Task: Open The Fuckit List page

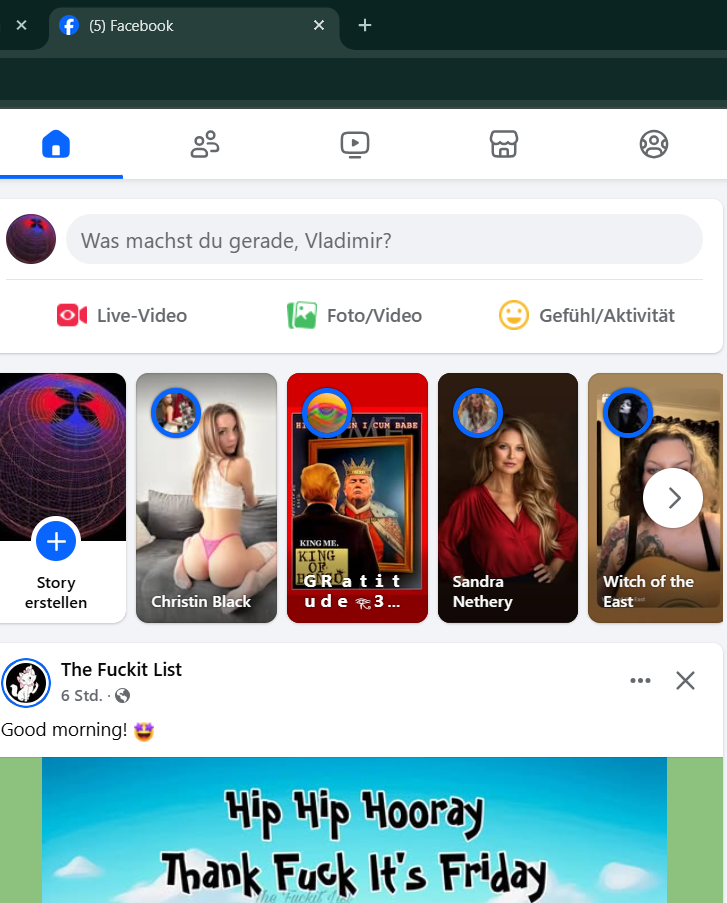Action: coord(121,670)
